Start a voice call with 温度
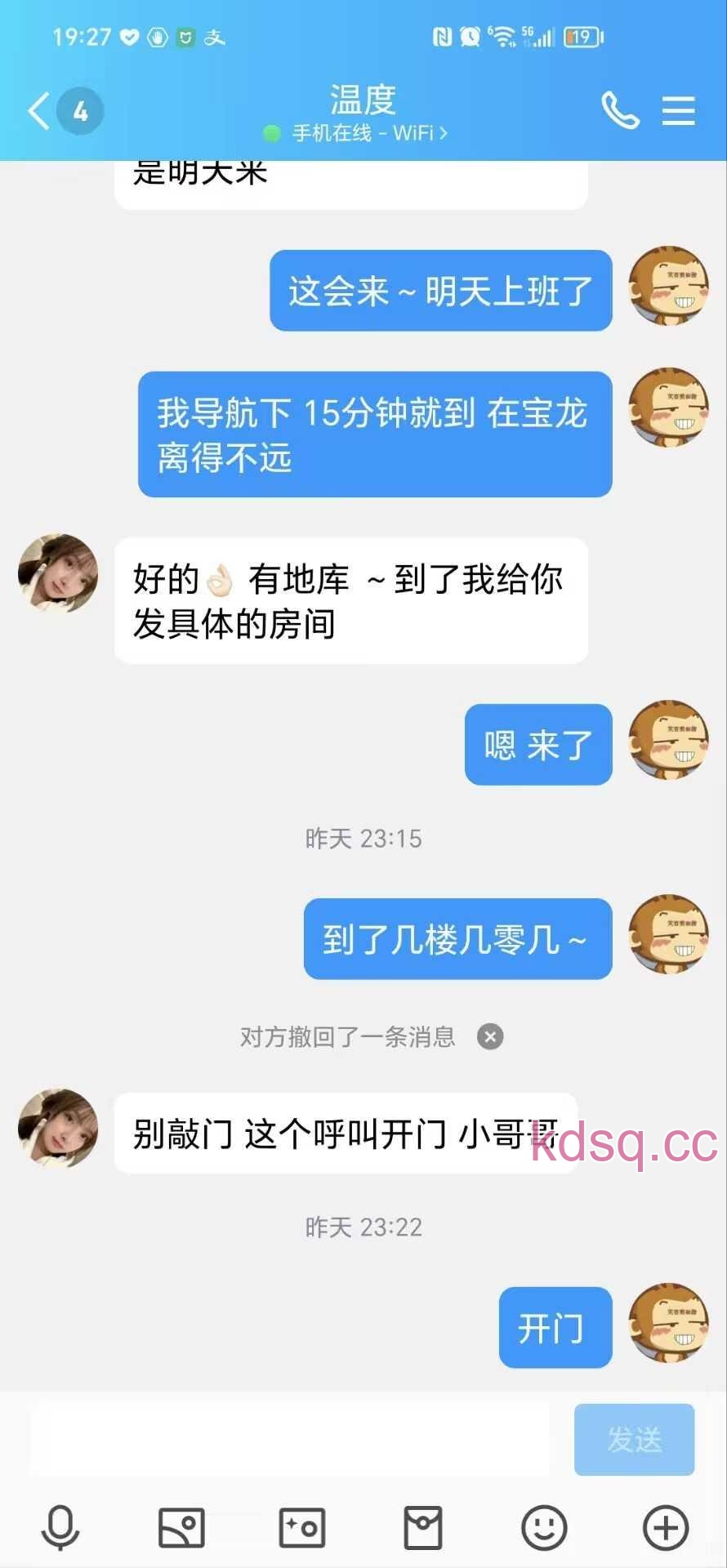This screenshot has width=727, height=1568. pos(620,110)
